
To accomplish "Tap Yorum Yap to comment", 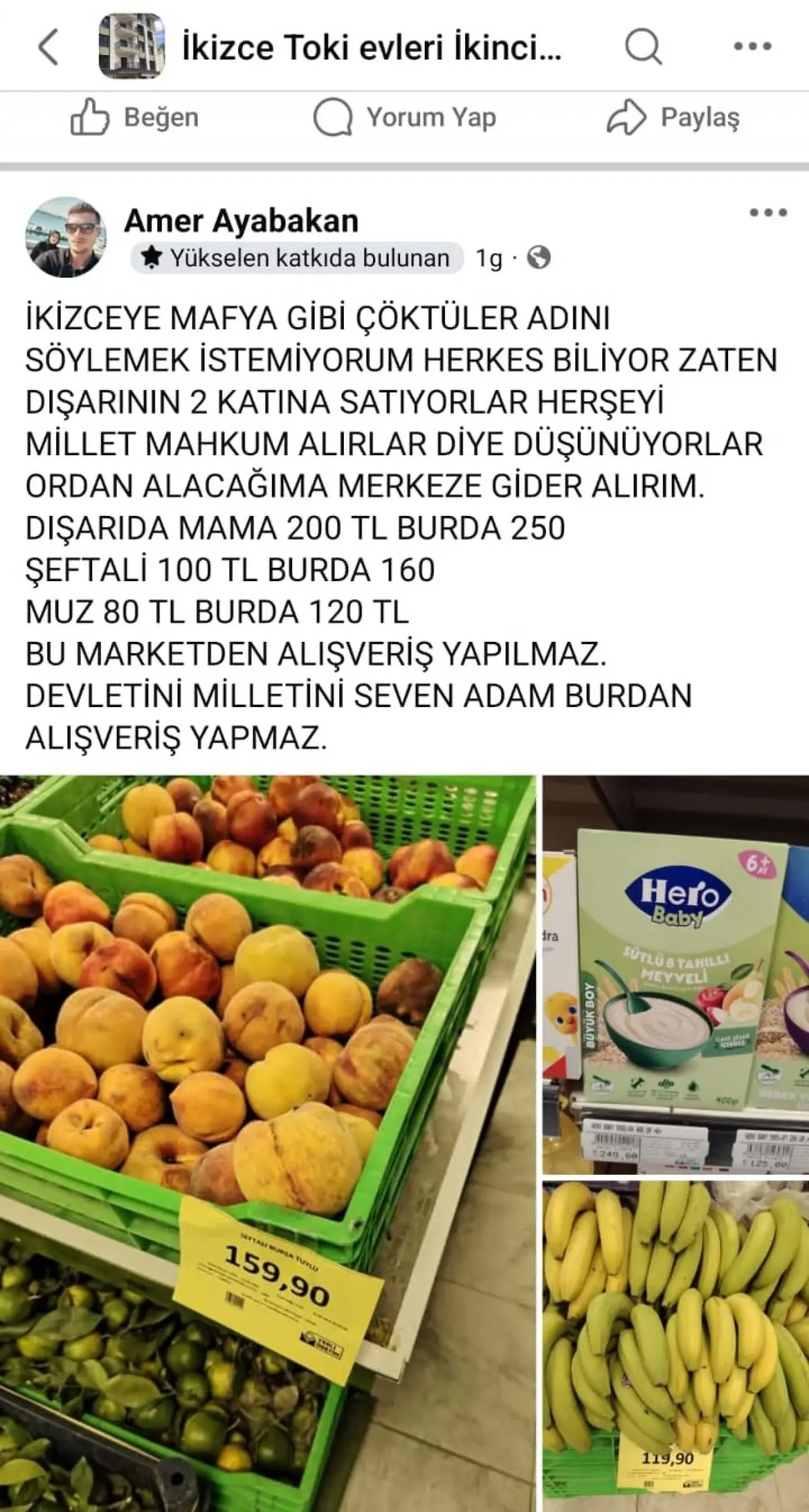I will pos(404,118).
